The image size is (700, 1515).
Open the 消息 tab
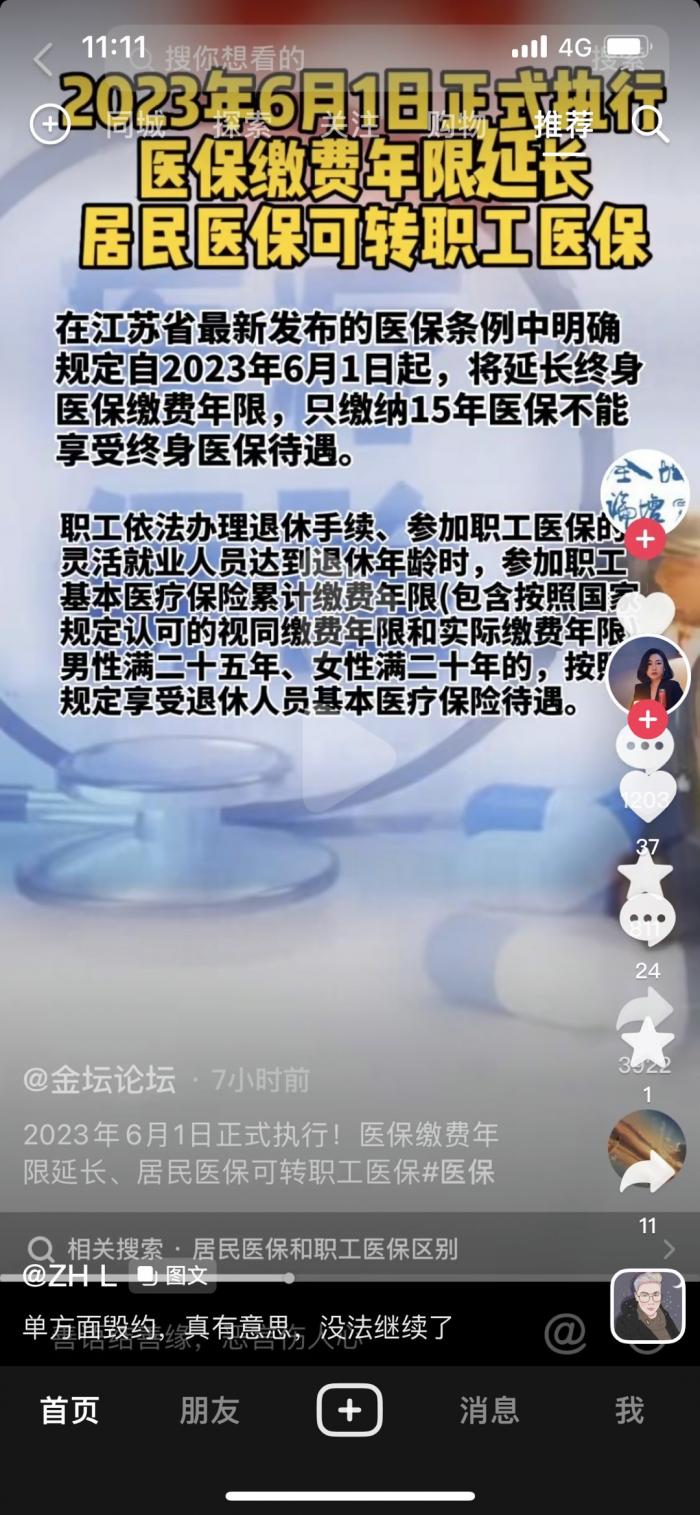click(489, 1410)
